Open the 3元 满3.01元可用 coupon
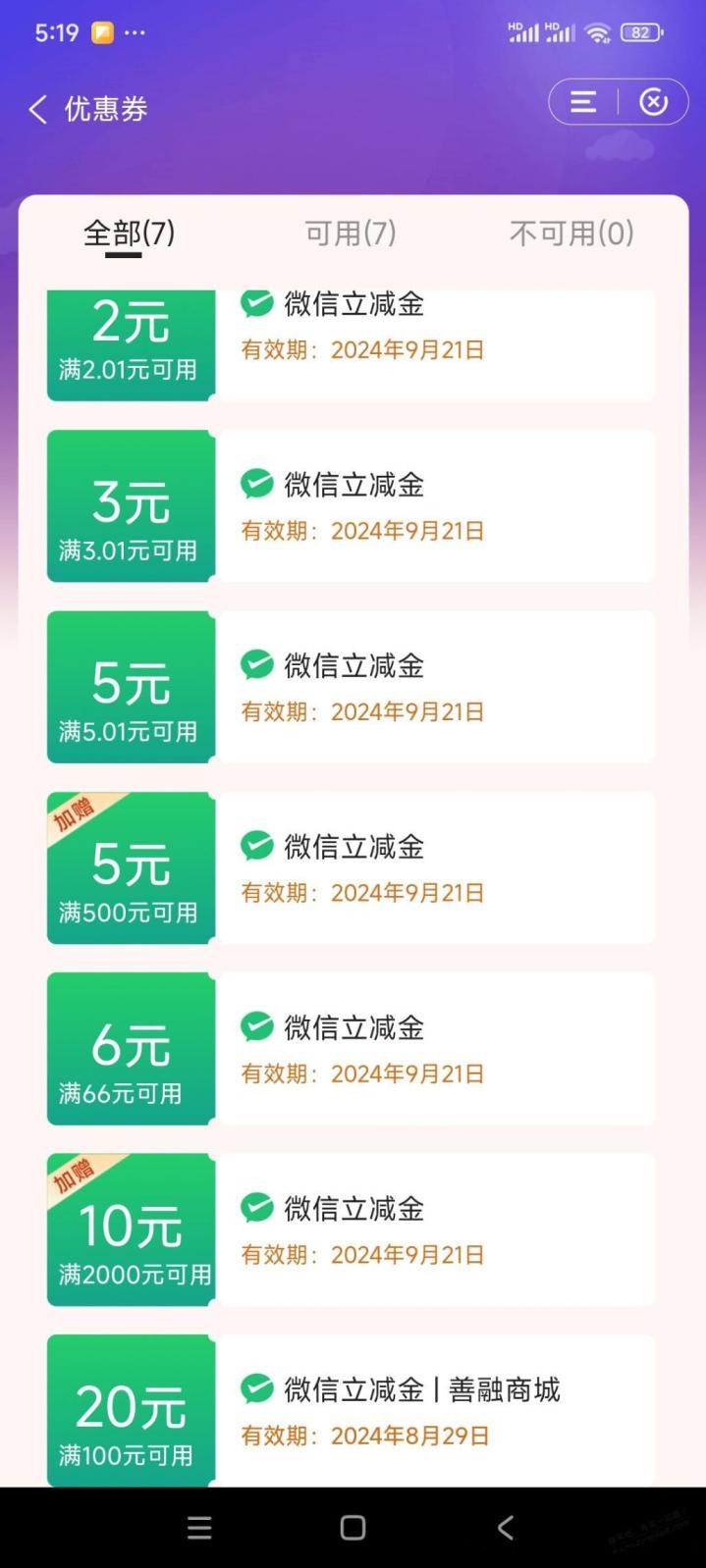The height and width of the screenshot is (1568, 706). tap(351, 506)
